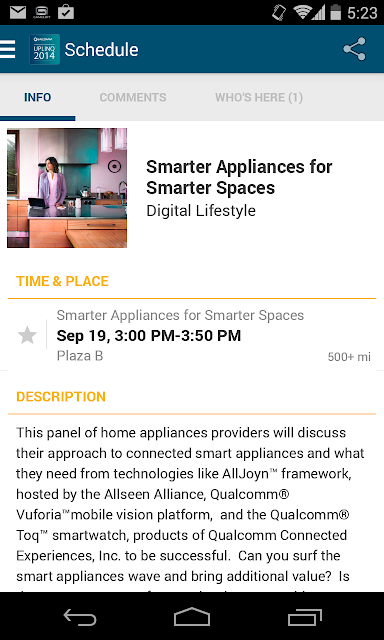Open the Who's Here tab

259,98
